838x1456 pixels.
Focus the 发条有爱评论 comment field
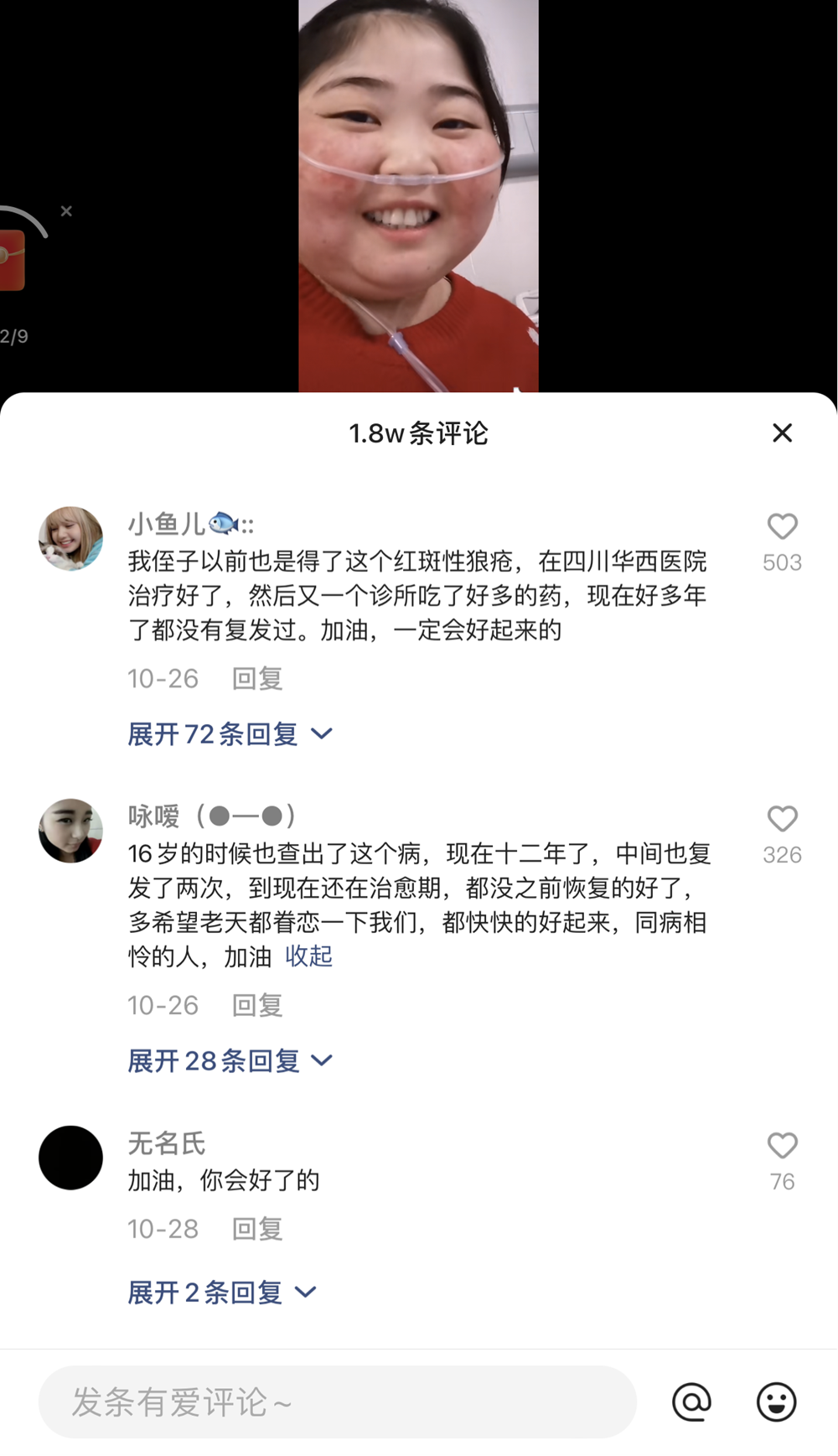337,1402
